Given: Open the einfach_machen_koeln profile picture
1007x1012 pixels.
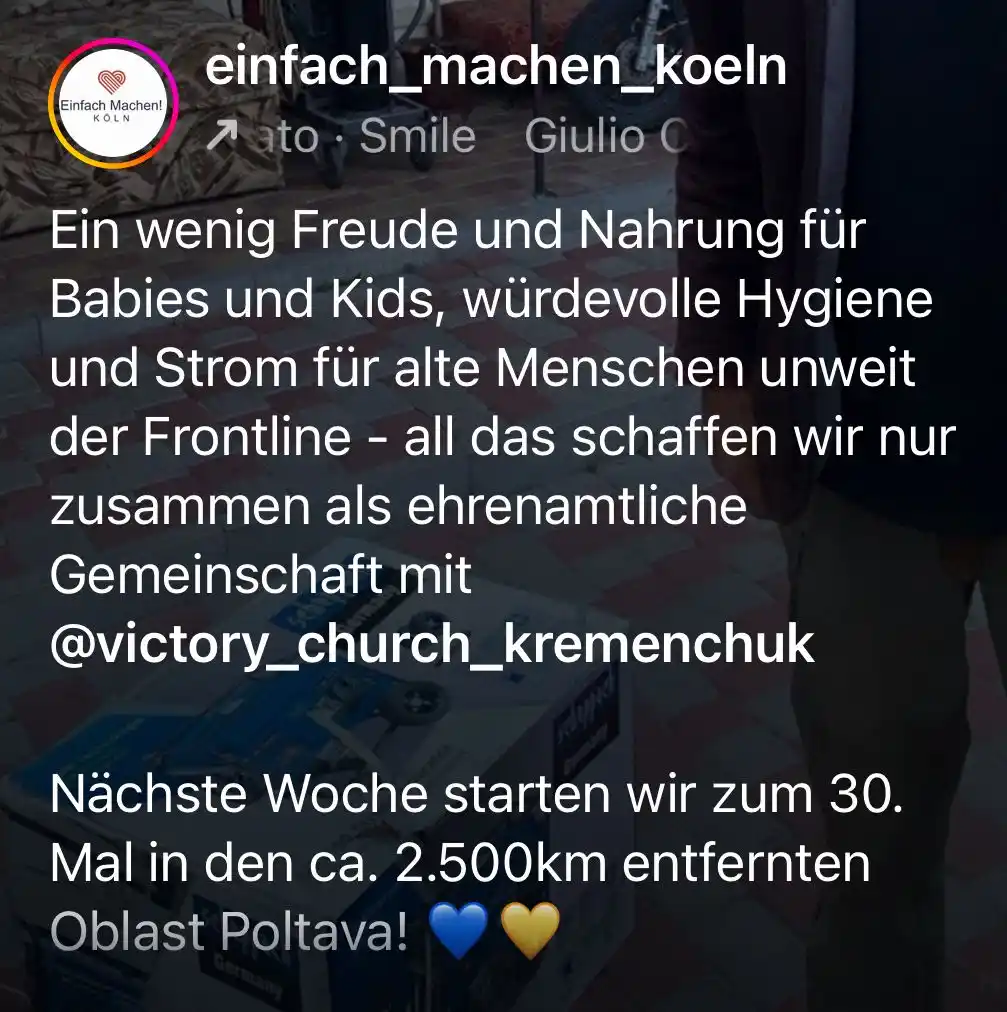Looking at the screenshot, I should [113, 104].
